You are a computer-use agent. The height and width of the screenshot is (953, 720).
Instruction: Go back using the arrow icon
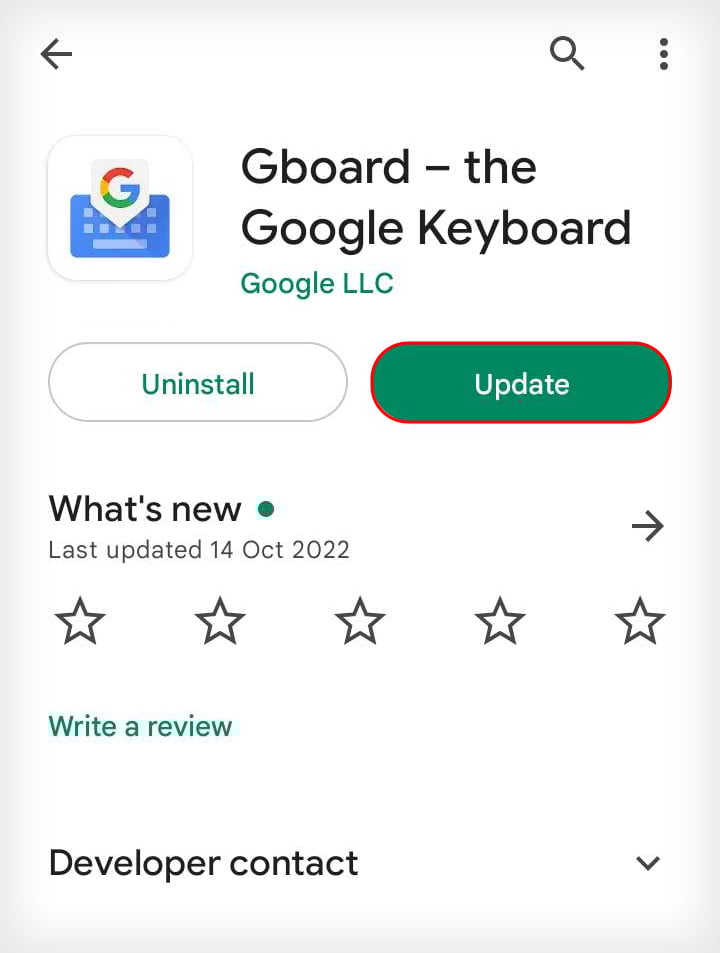click(56, 55)
